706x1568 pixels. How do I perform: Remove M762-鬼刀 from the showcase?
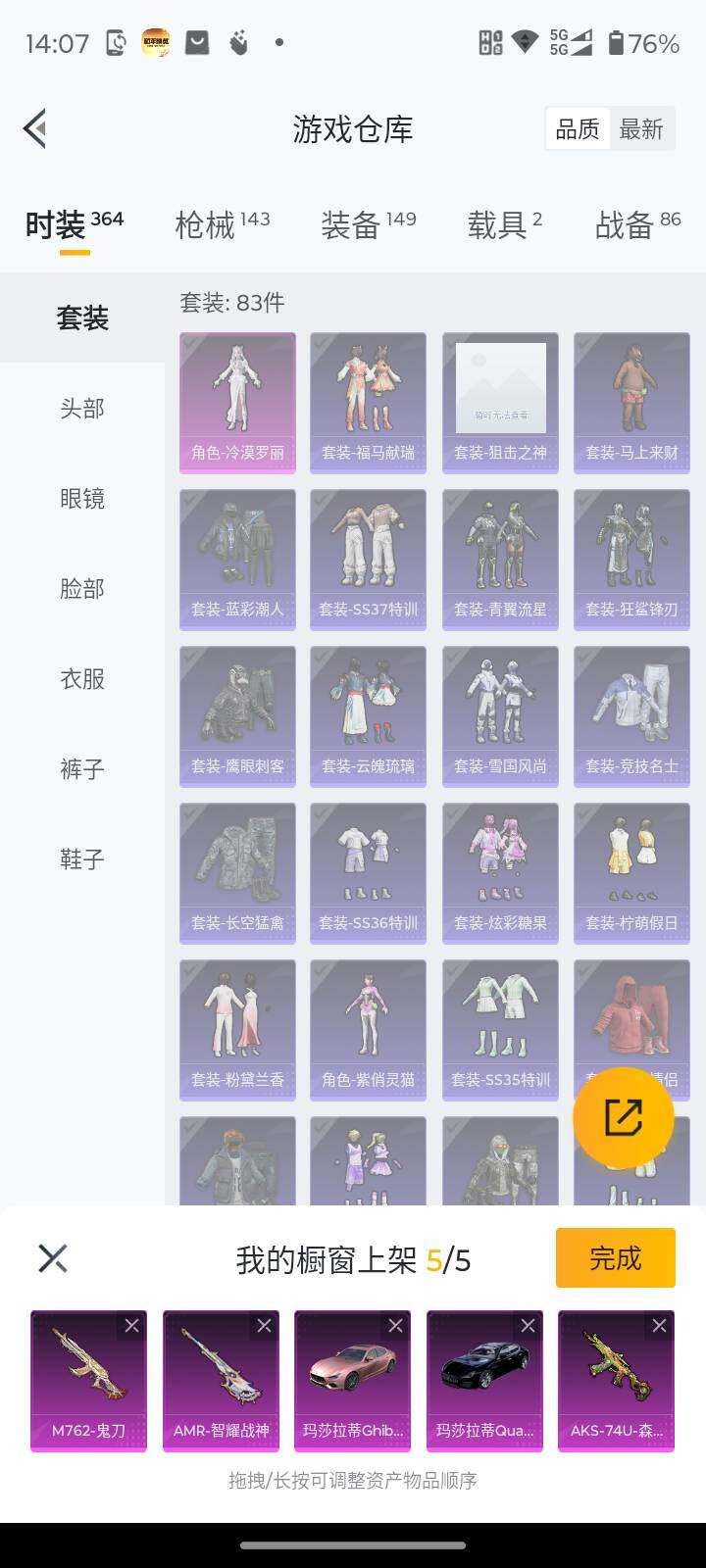point(131,1325)
